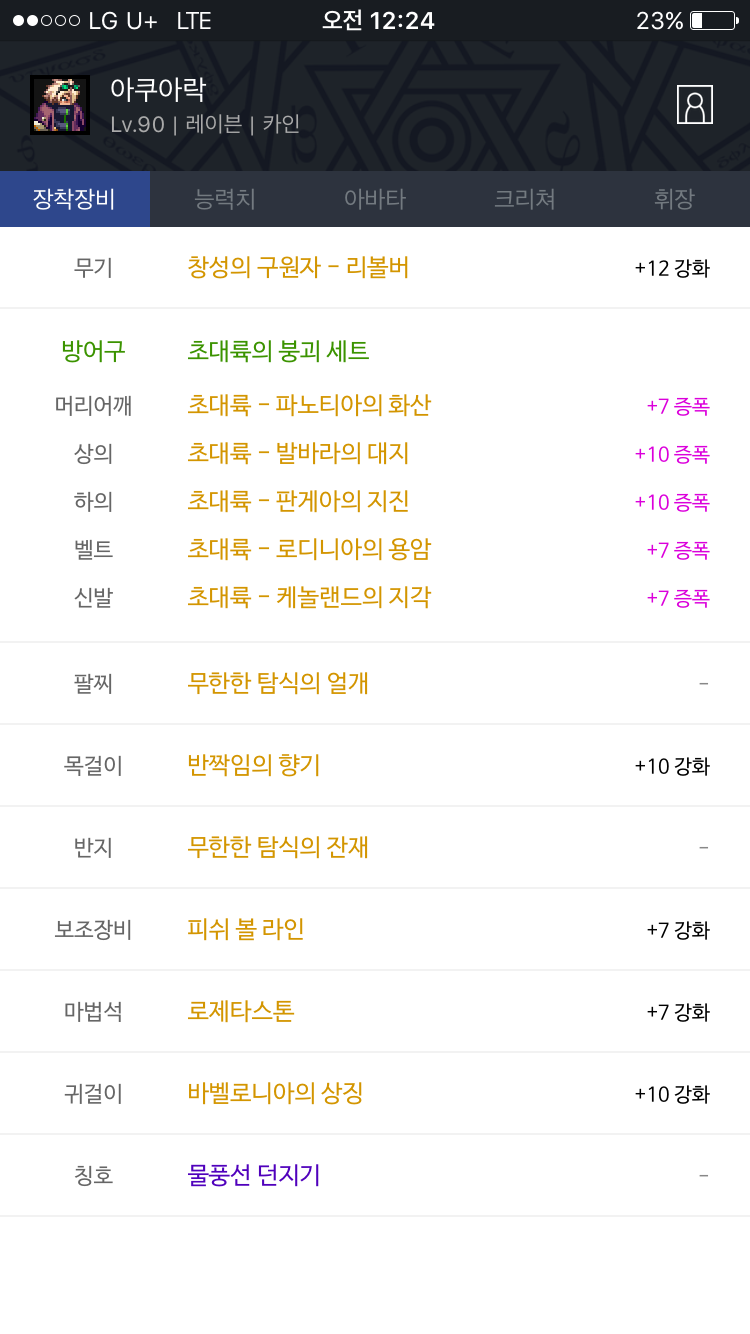Open set 초대륙의 붕괴 세트

pos(278,351)
